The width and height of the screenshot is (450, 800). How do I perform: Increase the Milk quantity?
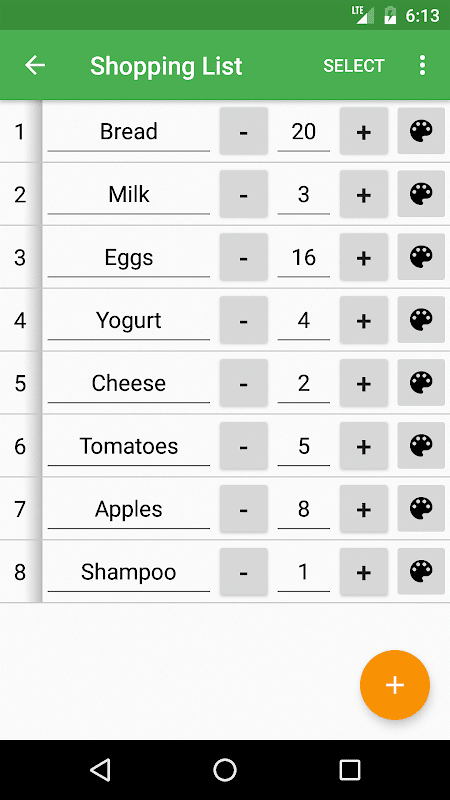pos(364,194)
